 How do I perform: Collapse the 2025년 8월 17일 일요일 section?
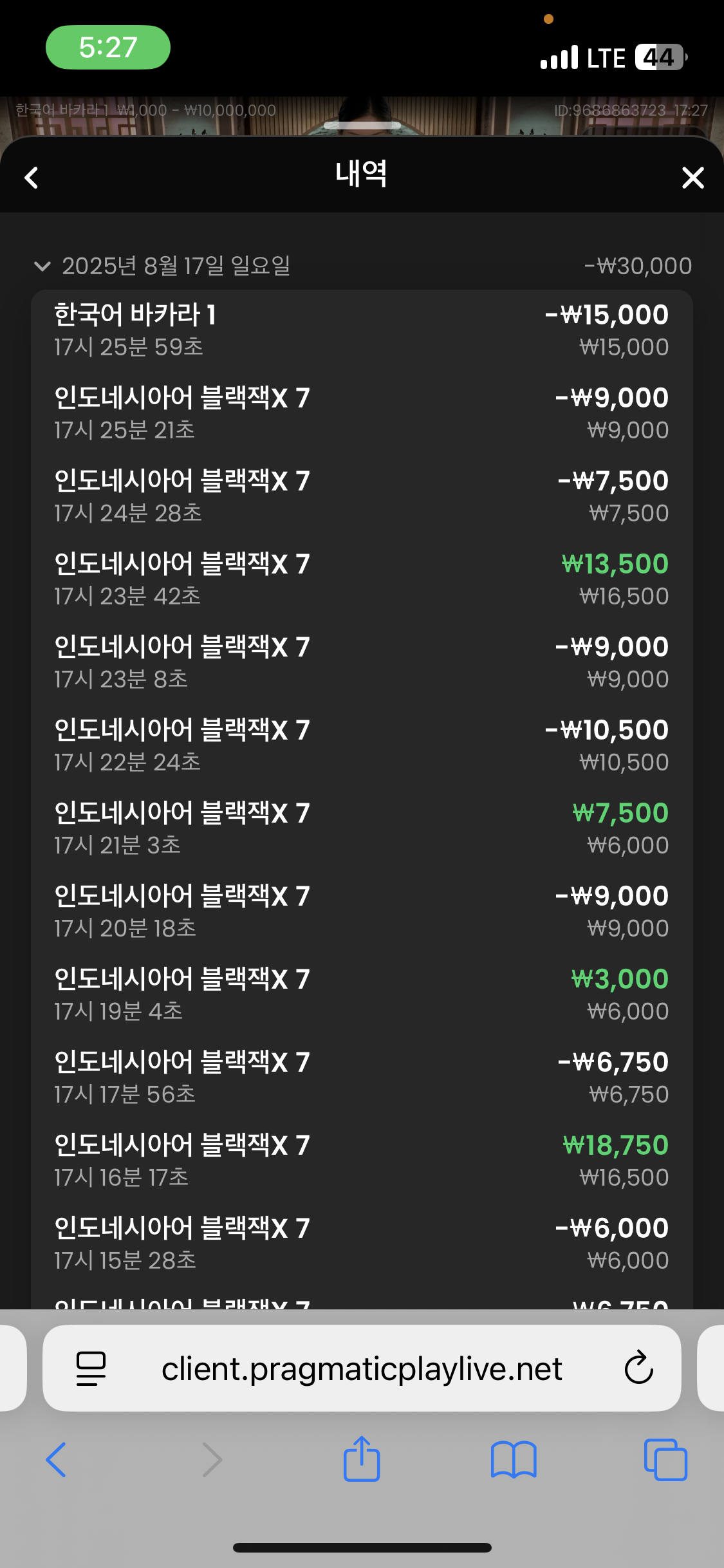[x=42, y=266]
